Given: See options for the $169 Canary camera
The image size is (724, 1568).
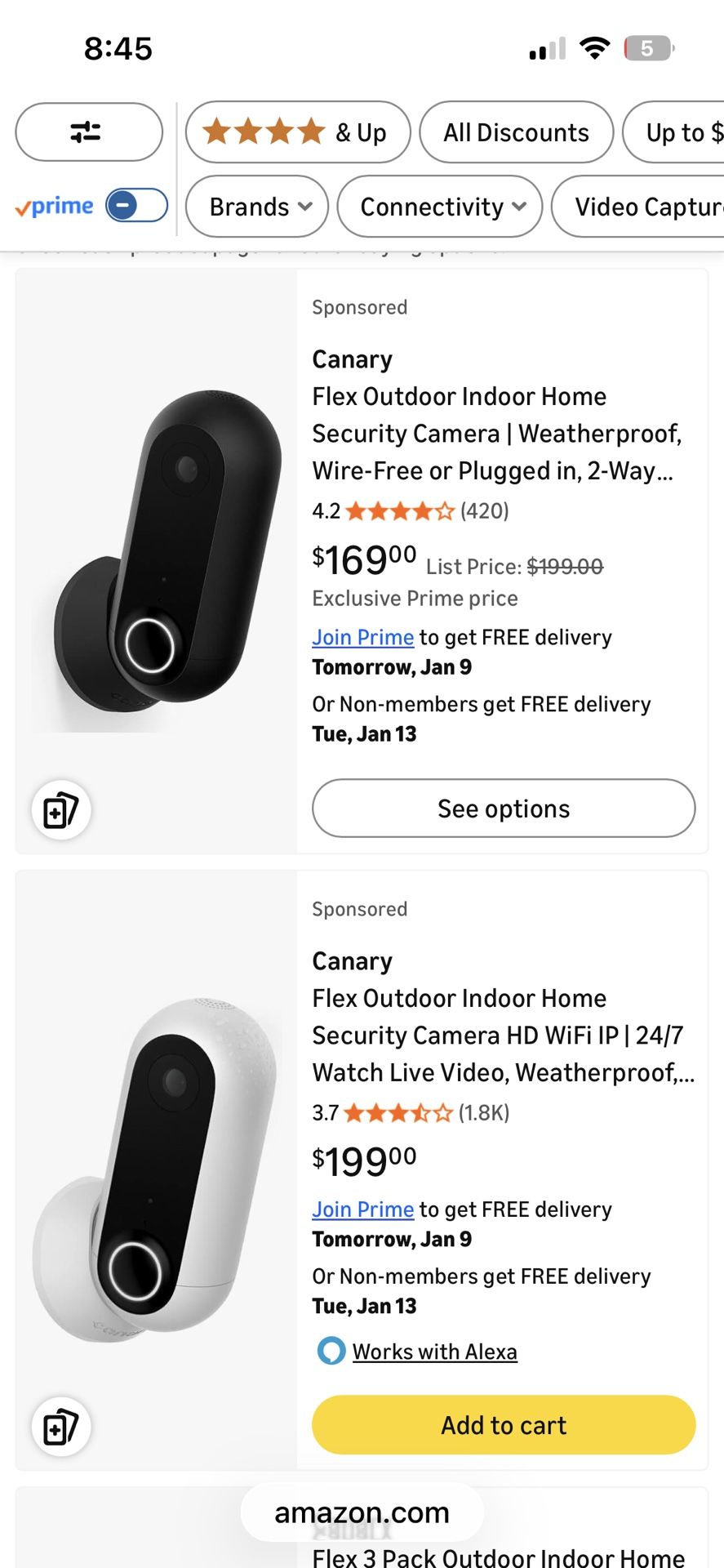Looking at the screenshot, I should tap(504, 808).
